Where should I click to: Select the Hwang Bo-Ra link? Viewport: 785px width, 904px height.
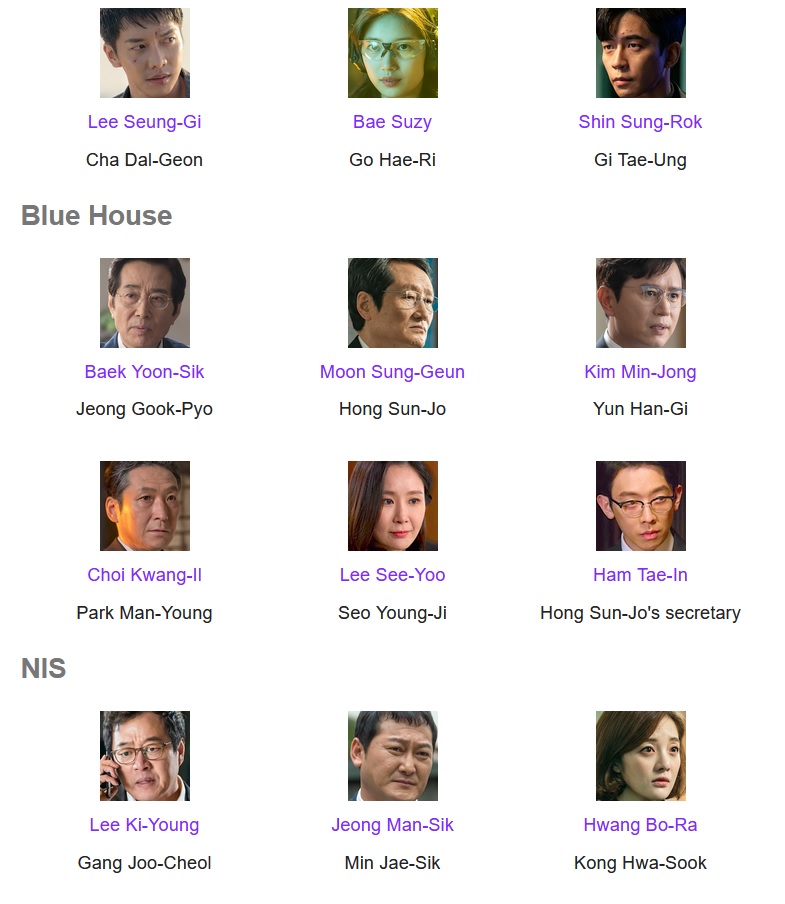coord(640,825)
